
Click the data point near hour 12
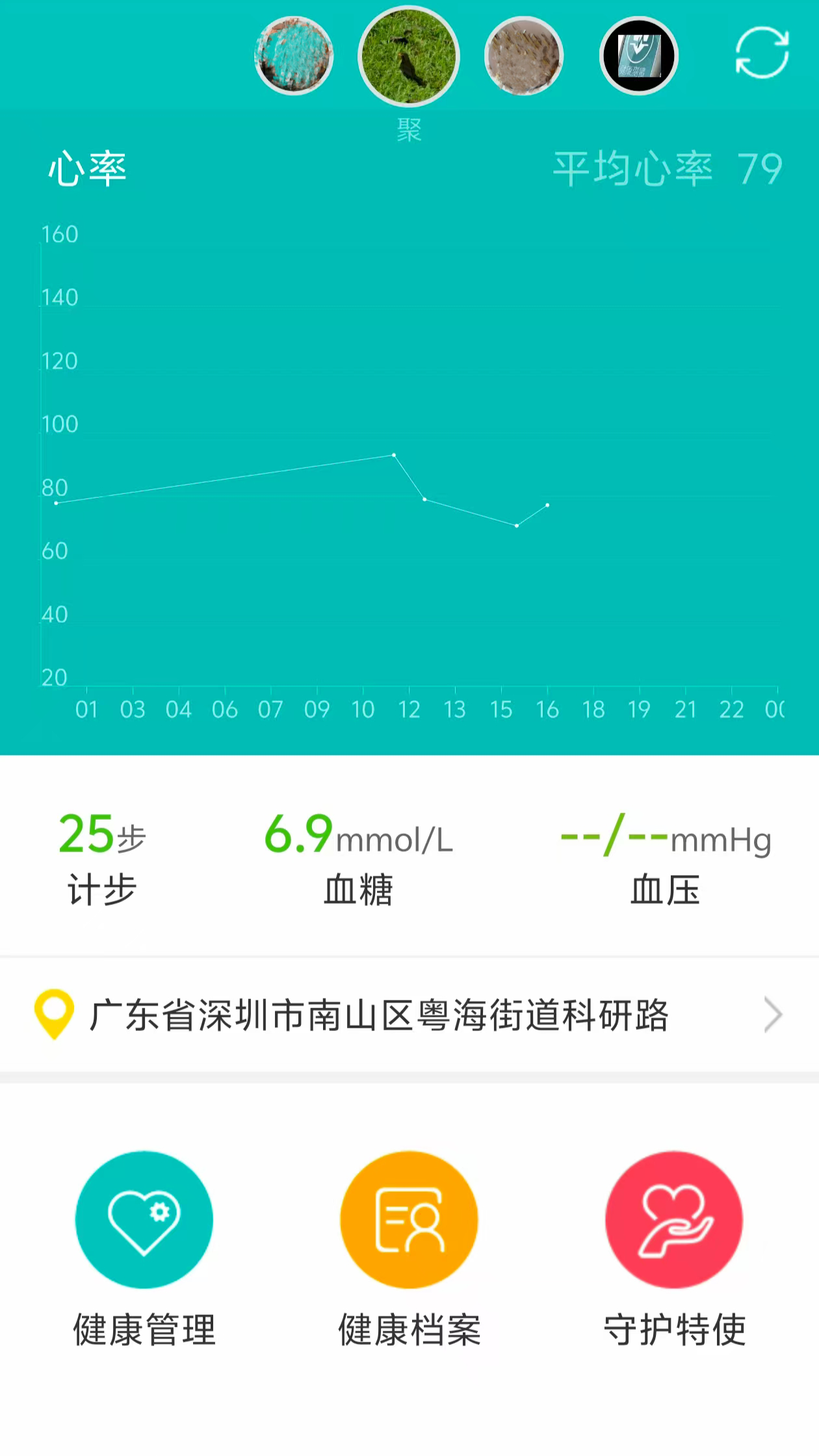(x=426, y=500)
